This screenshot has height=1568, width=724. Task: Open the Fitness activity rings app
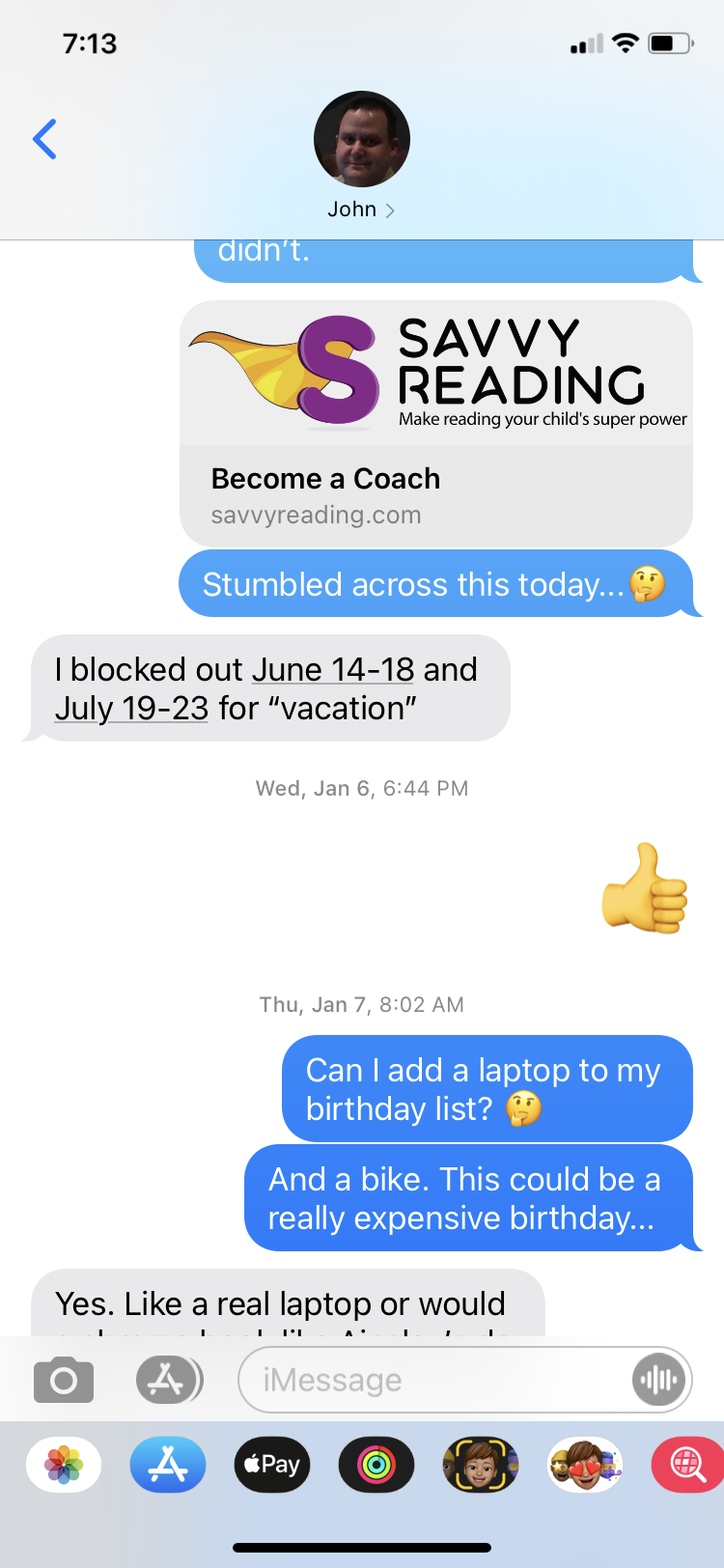coord(376,1465)
